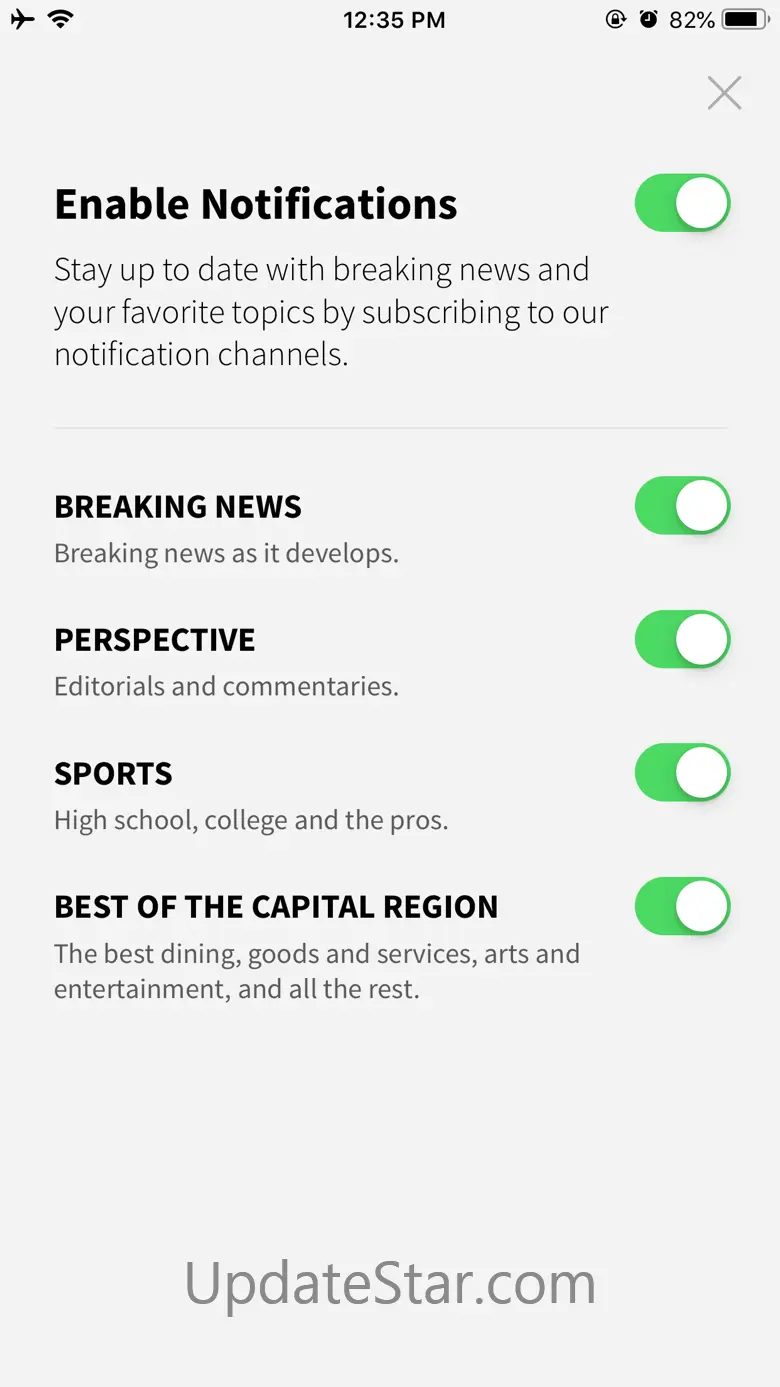This screenshot has height=1387, width=780.
Task: Close the notification settings screen
Action: pos(724,93)
